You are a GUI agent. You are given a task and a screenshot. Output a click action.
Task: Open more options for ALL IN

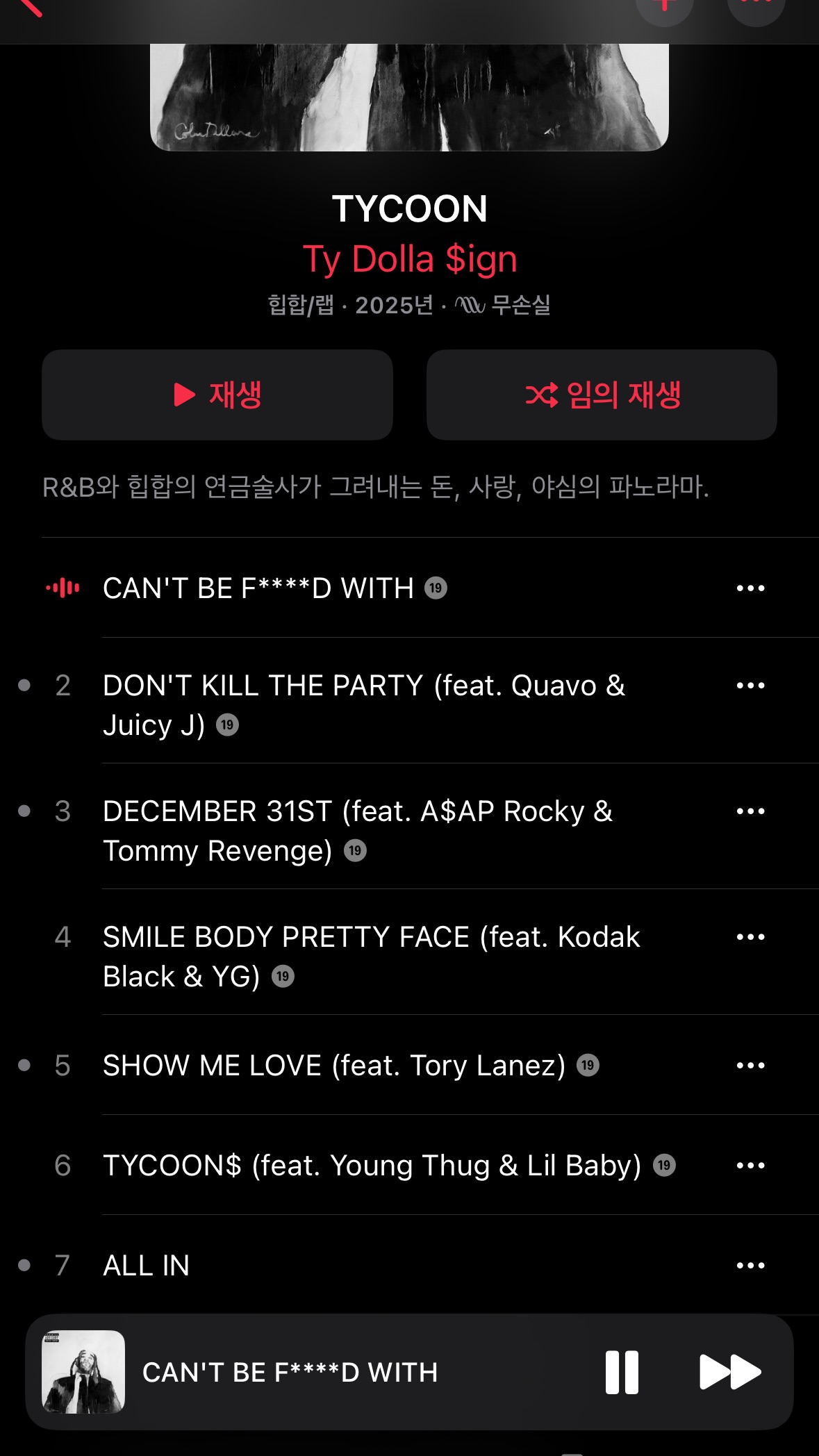(x=750, y=1266)
